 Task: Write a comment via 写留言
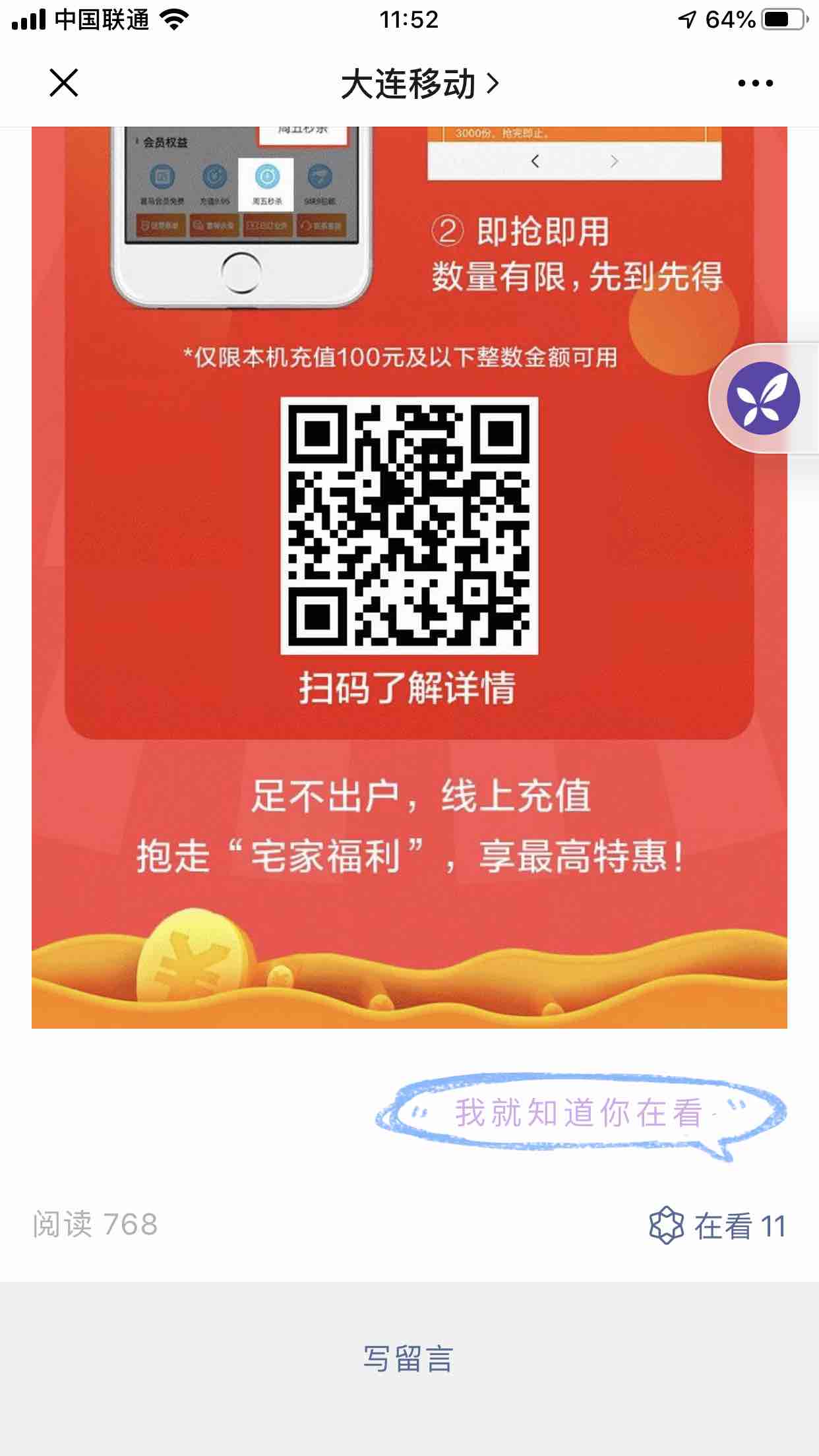409,1359
